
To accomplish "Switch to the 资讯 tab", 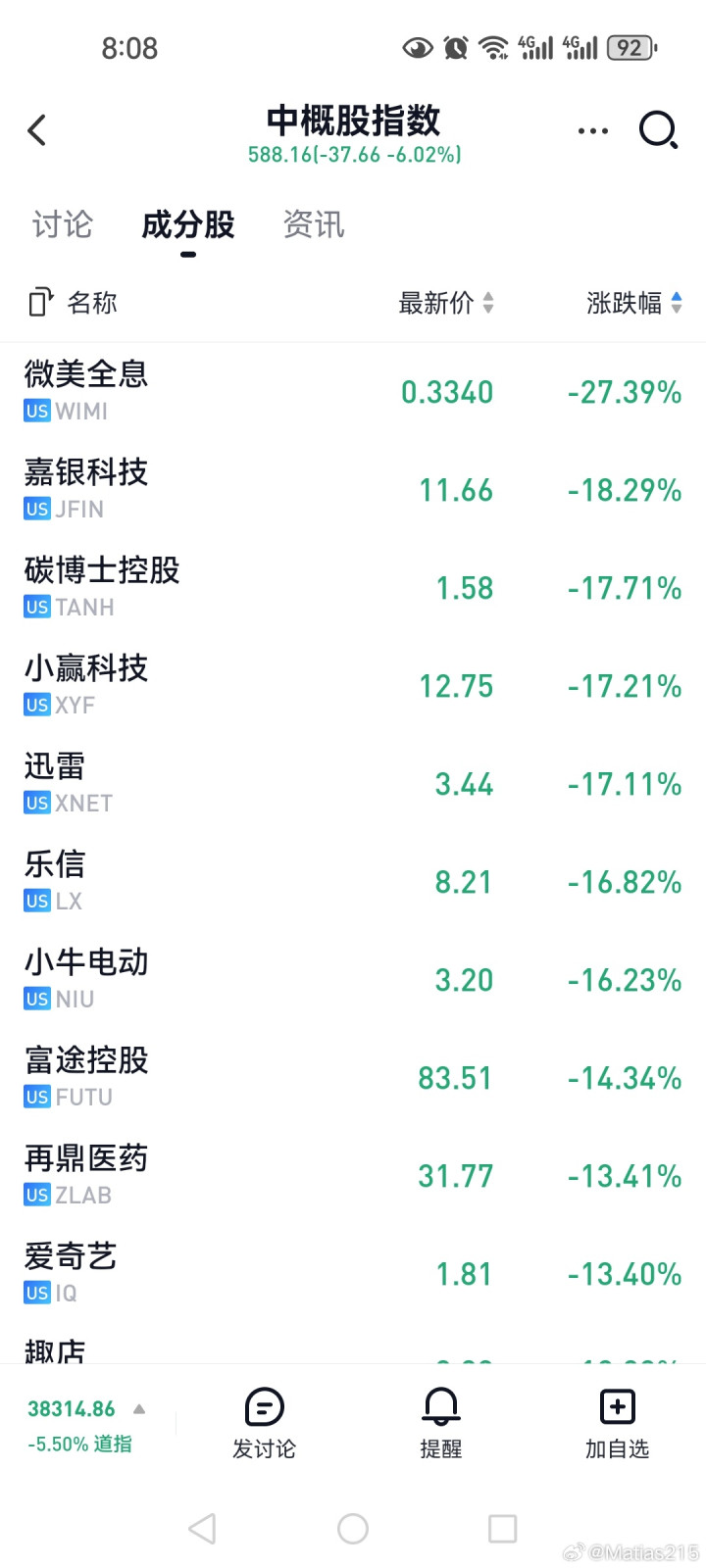I will tap(314, 225).
